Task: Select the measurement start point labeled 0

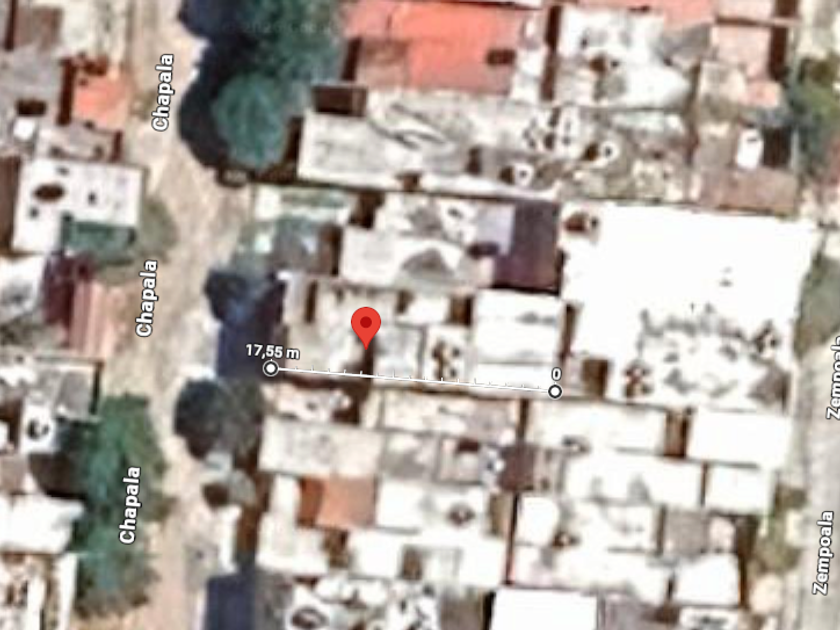Action: 555,392
